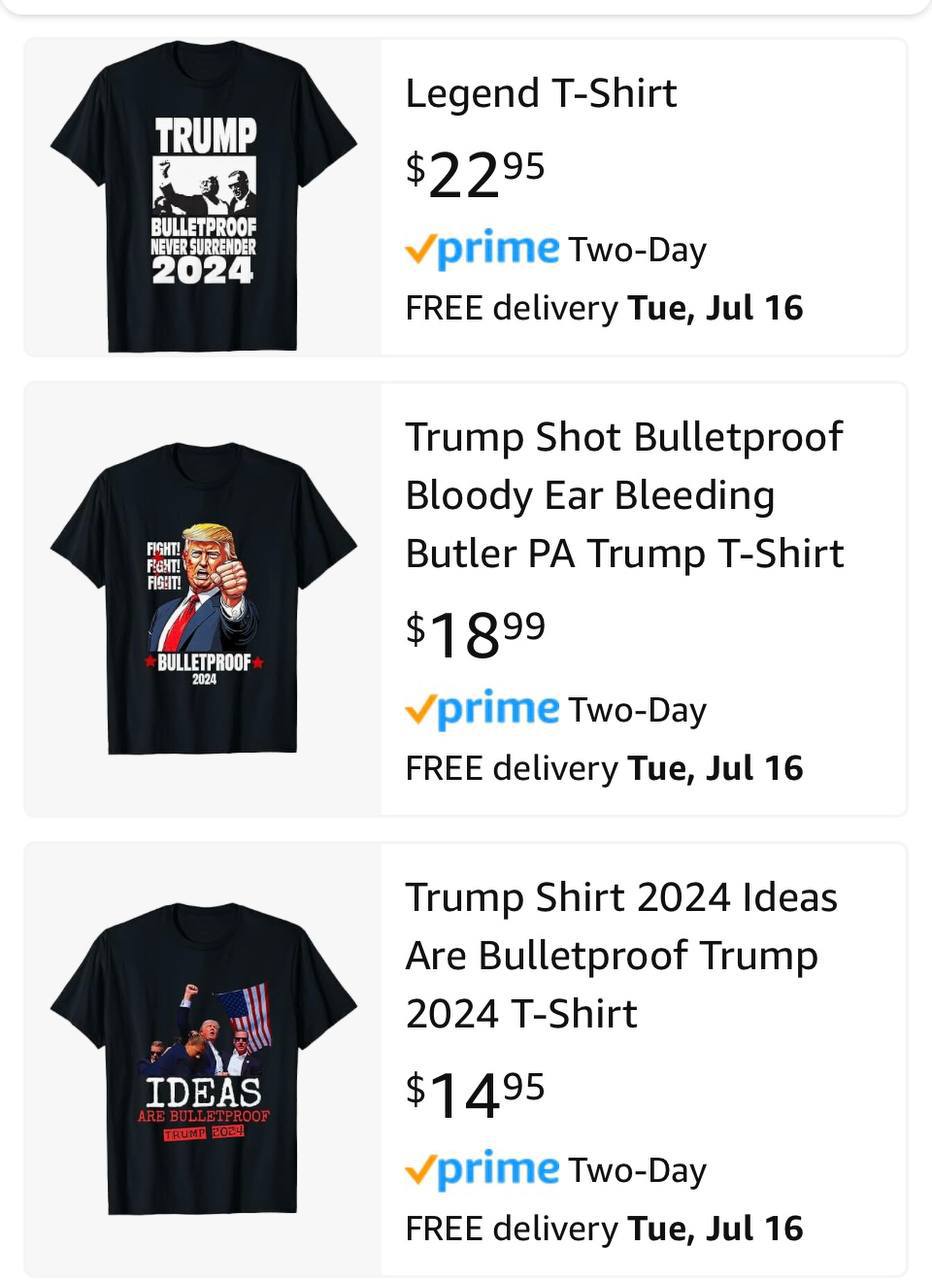Open Trump Shot Bulletproof Bloody Ear T-Shirt

point(624,495)
